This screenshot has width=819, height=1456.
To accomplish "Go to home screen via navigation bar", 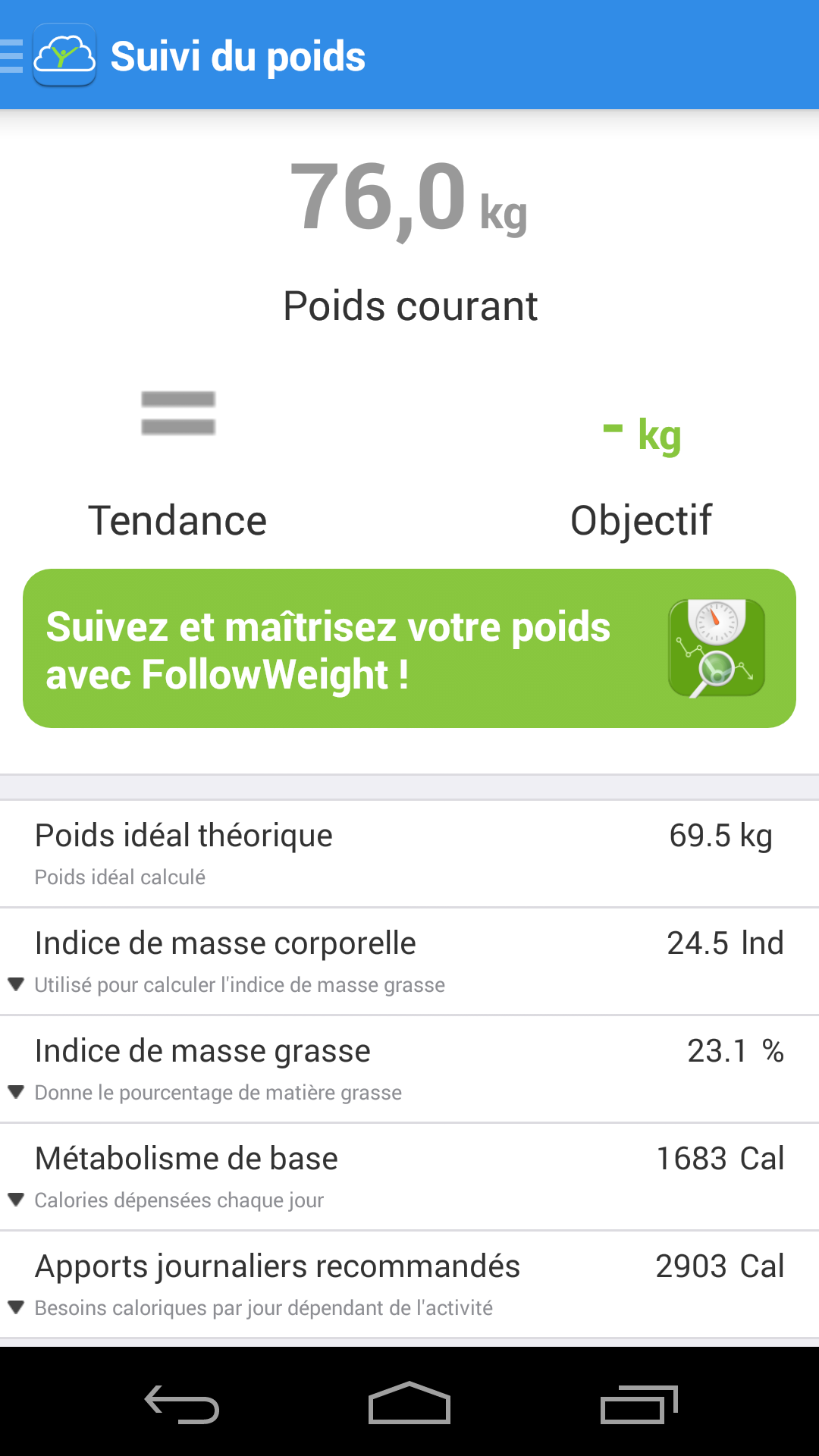I will [x=409, y=1403].
